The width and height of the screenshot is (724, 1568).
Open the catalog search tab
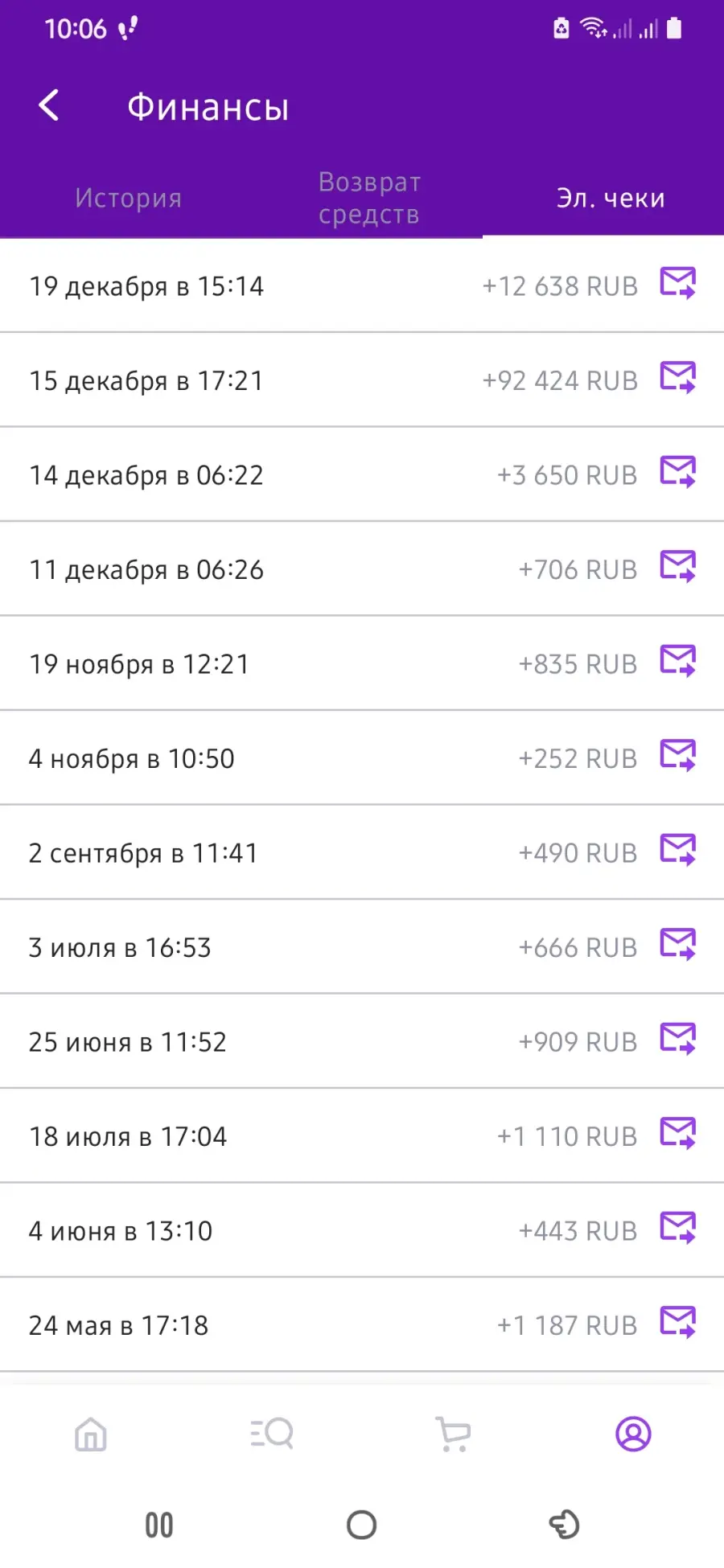(272, 1434)
